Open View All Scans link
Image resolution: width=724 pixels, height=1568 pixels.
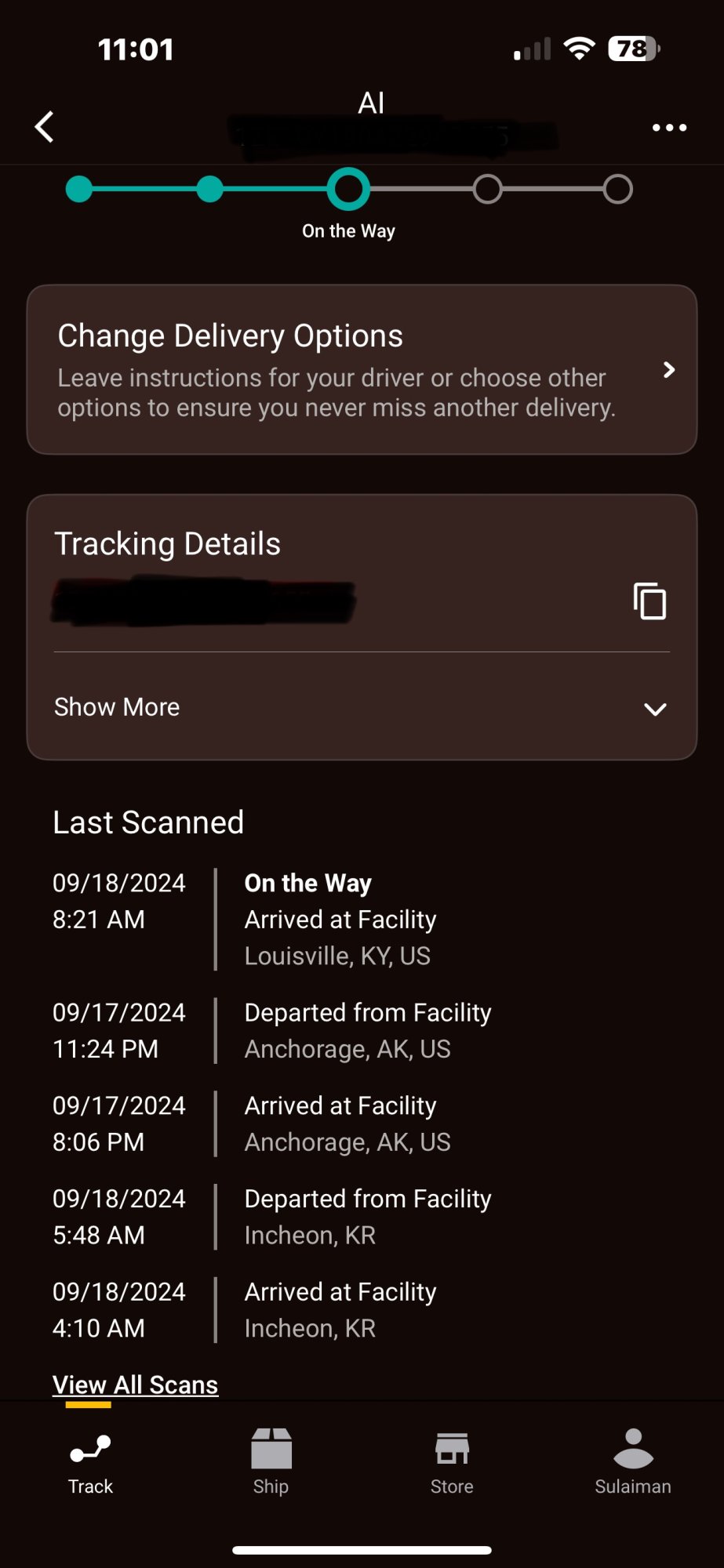tap(135, 1385)
